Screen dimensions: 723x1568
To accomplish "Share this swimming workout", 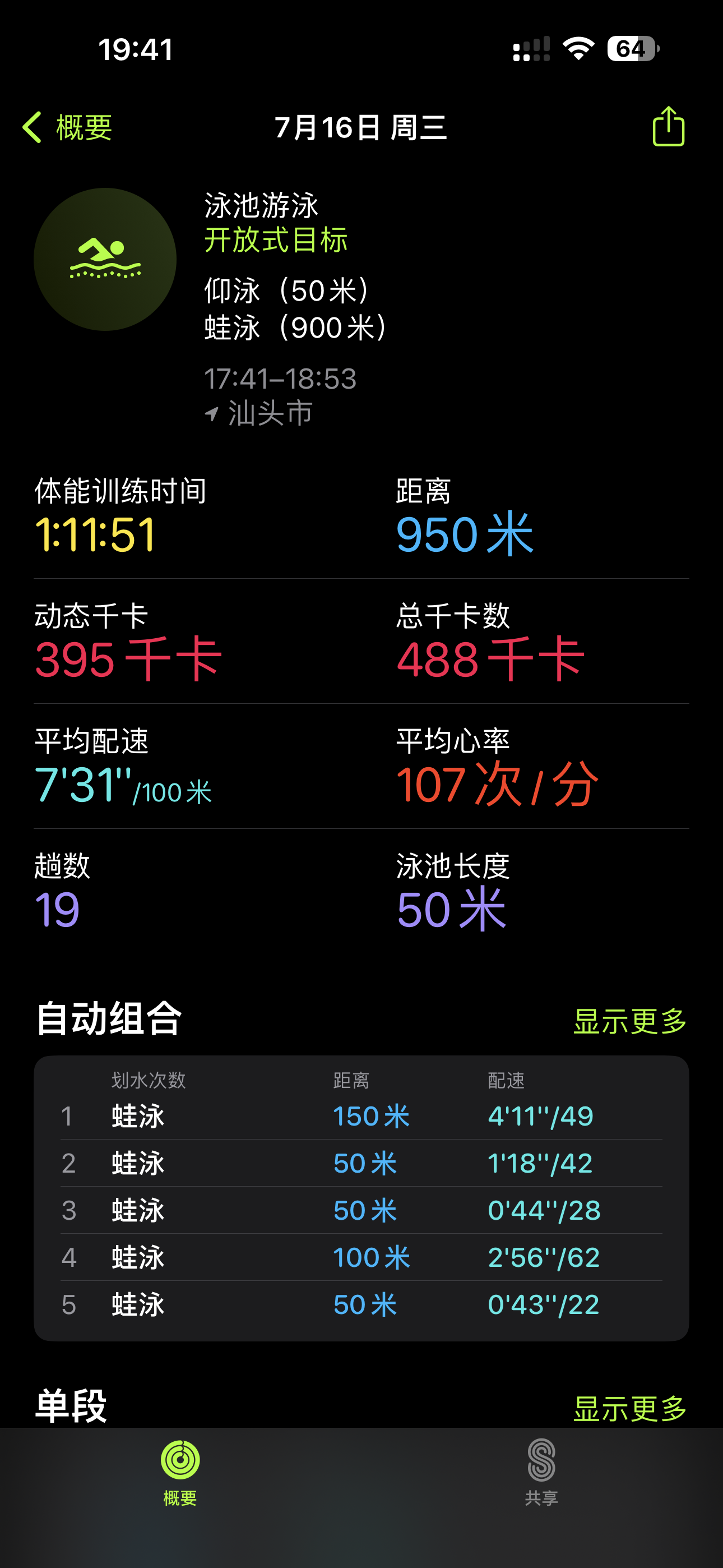I will [x=668, y=127].
